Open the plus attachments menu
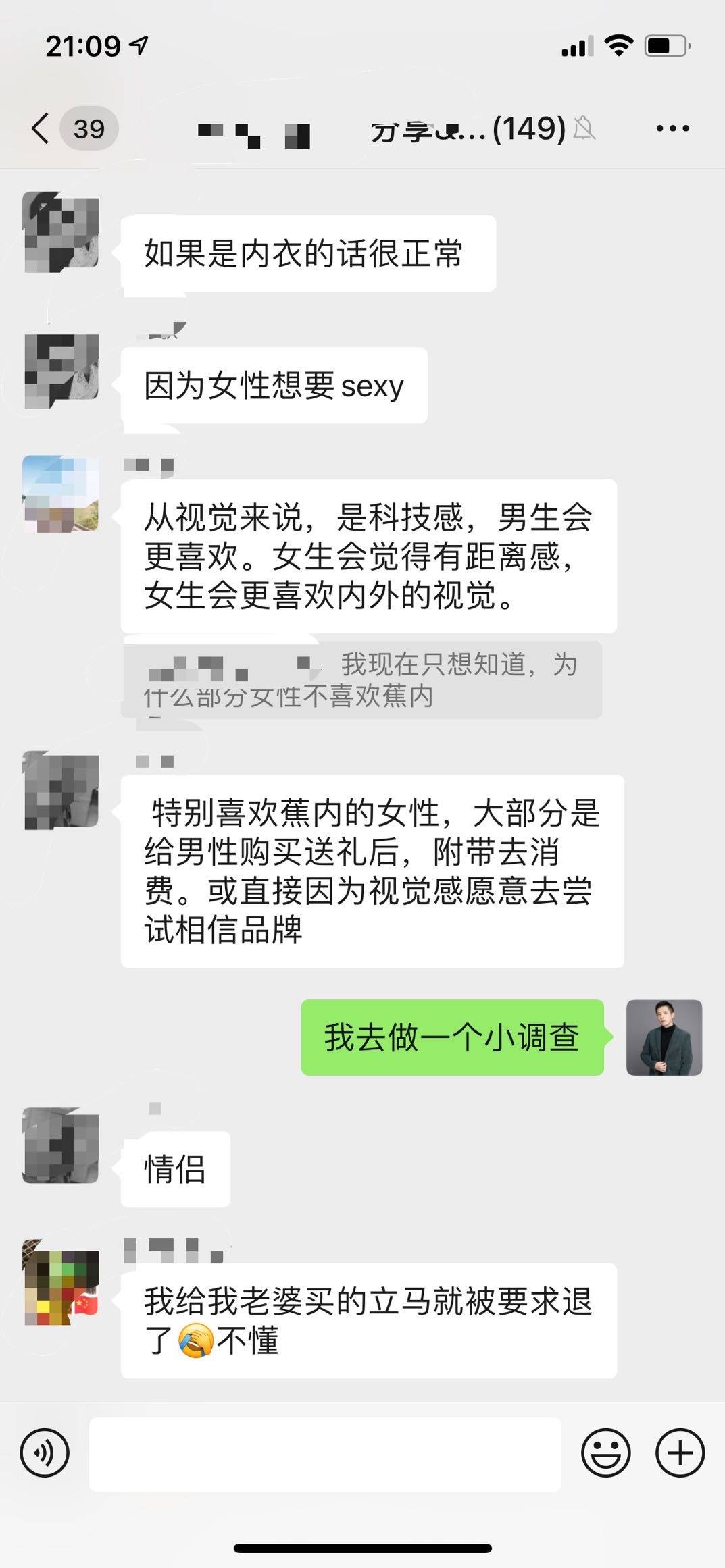Image resolution: width=725 pixels, height=1568 pixels. pyautogui.click(x=680, y=1453)
